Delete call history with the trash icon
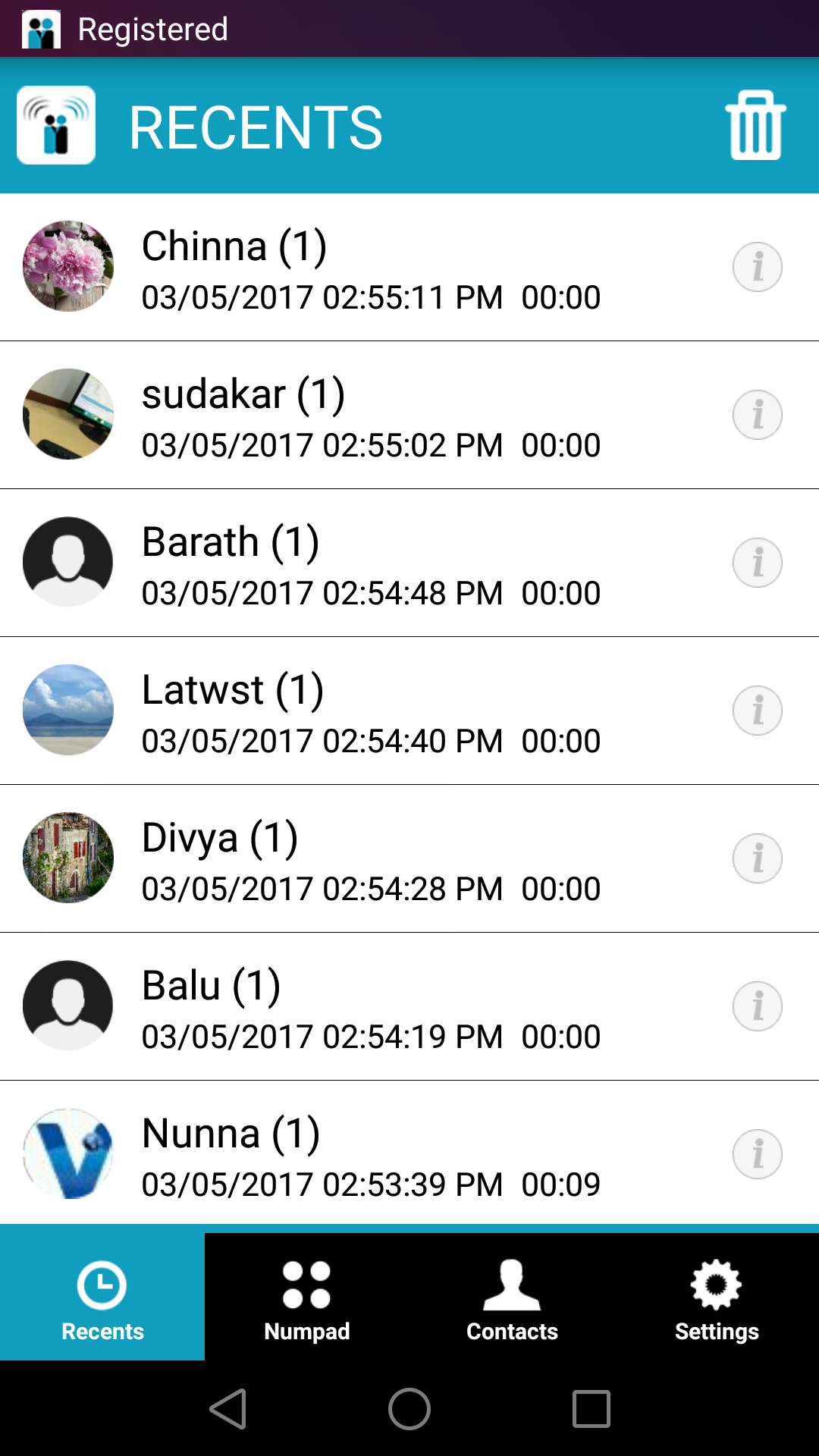This screenshot has width=819, height=1456. point(755,125)
